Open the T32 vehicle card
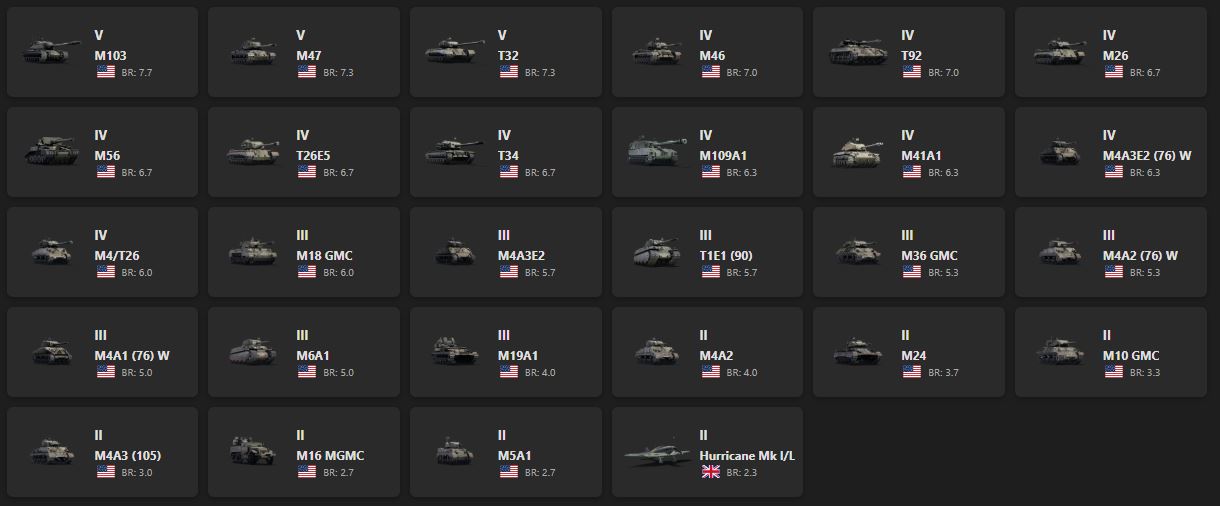The width and height of the screenshot is (1220, 506). pyautogui.click(x=506, y=53)
